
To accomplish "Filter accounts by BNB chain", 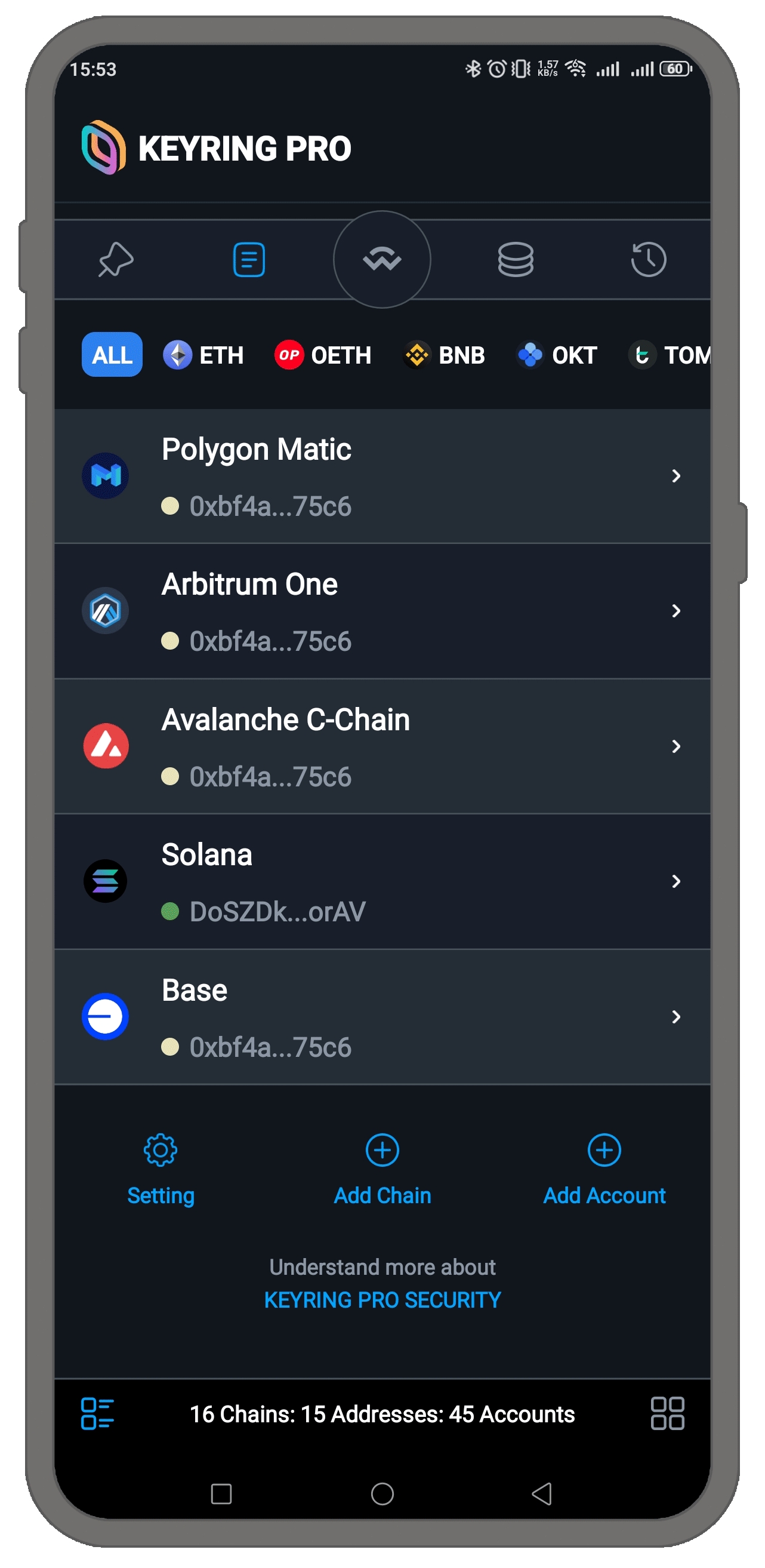I will (x=444, y=355).
